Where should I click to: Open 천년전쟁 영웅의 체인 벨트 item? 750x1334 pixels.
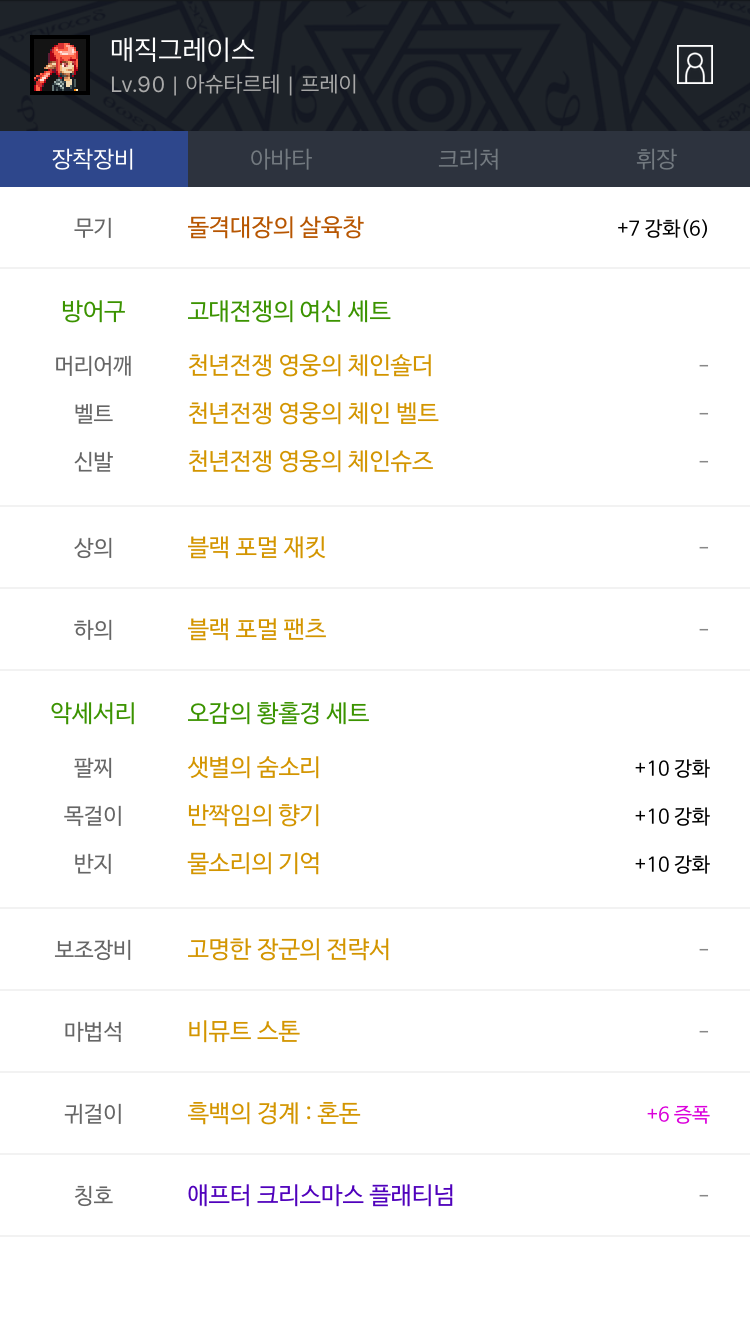coord(313,413)
